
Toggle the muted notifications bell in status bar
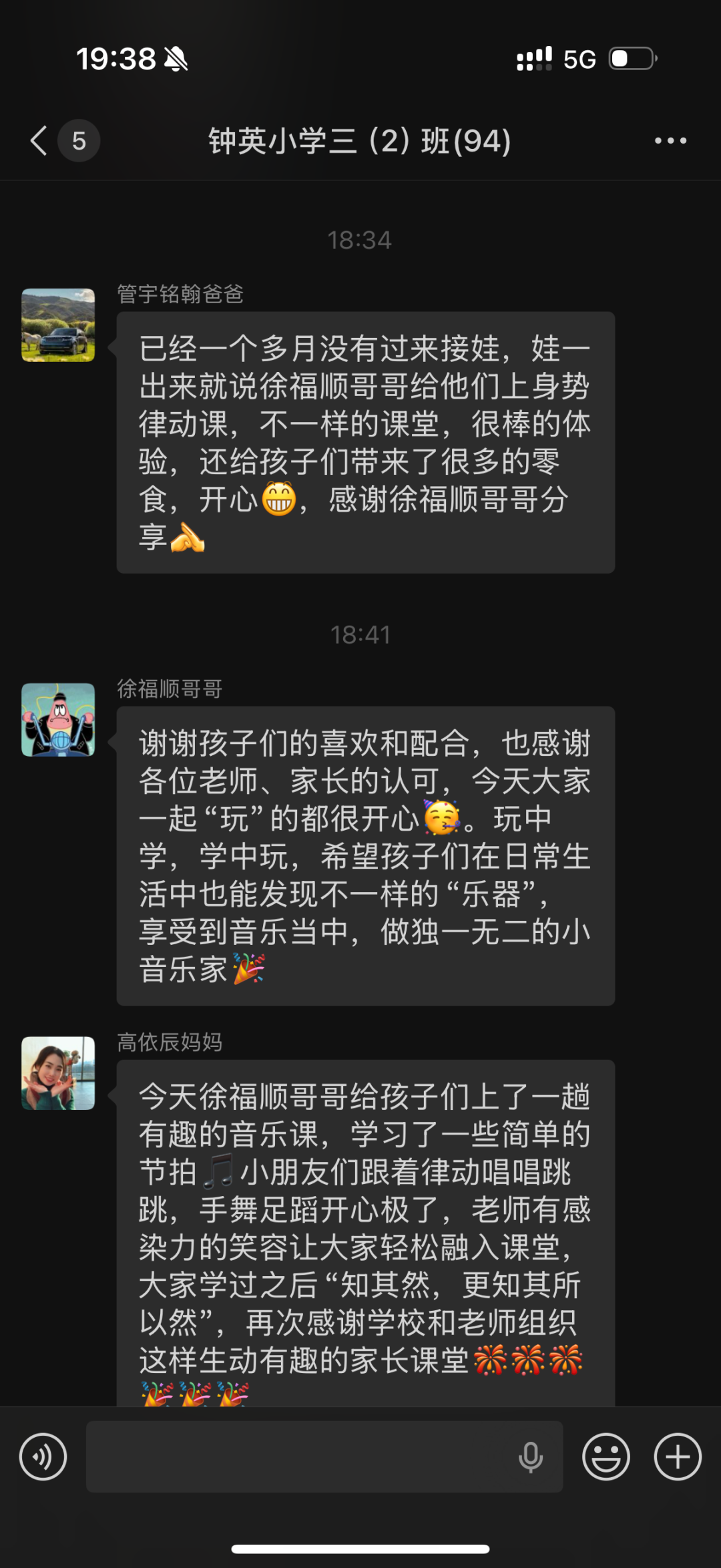tap(176, 59)
